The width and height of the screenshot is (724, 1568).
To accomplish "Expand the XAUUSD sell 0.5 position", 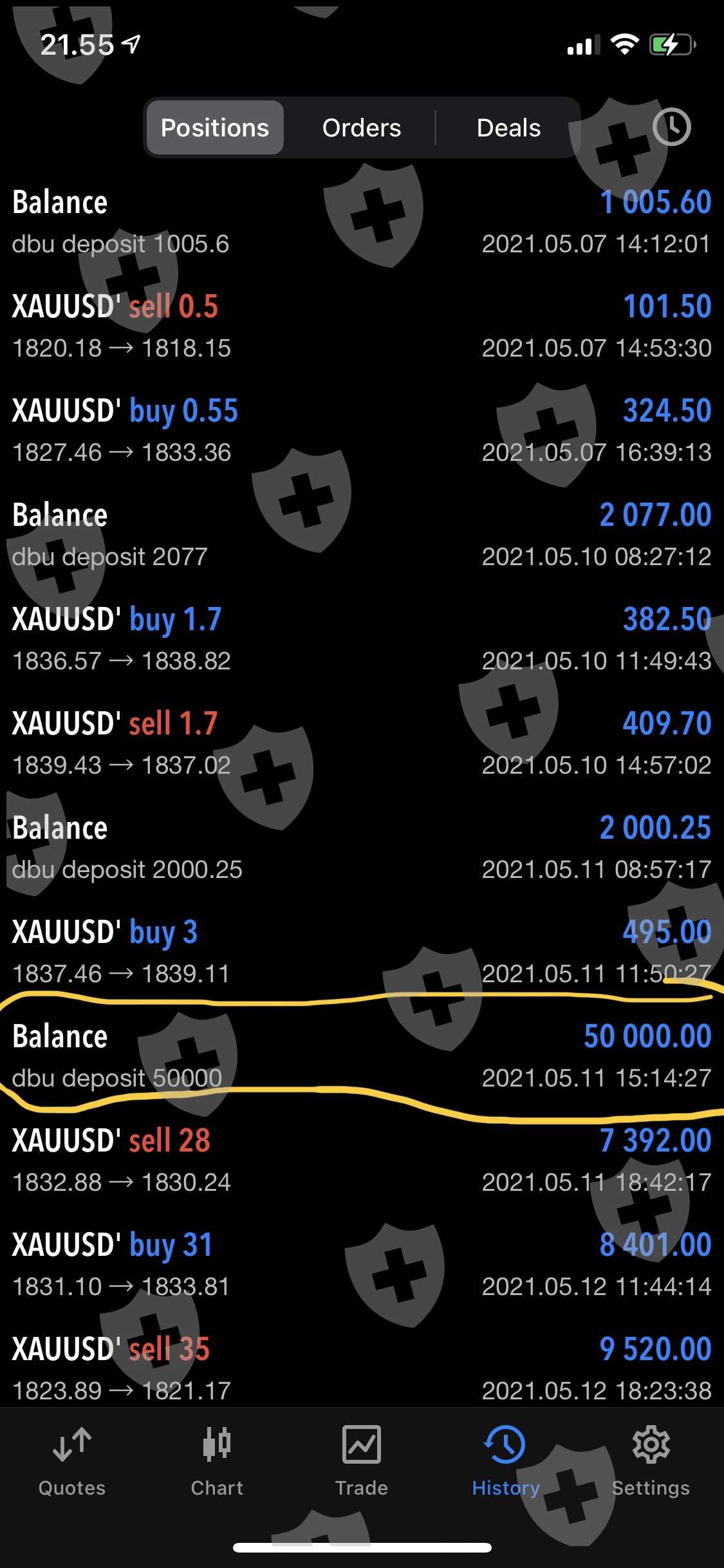I will (362, 326).
